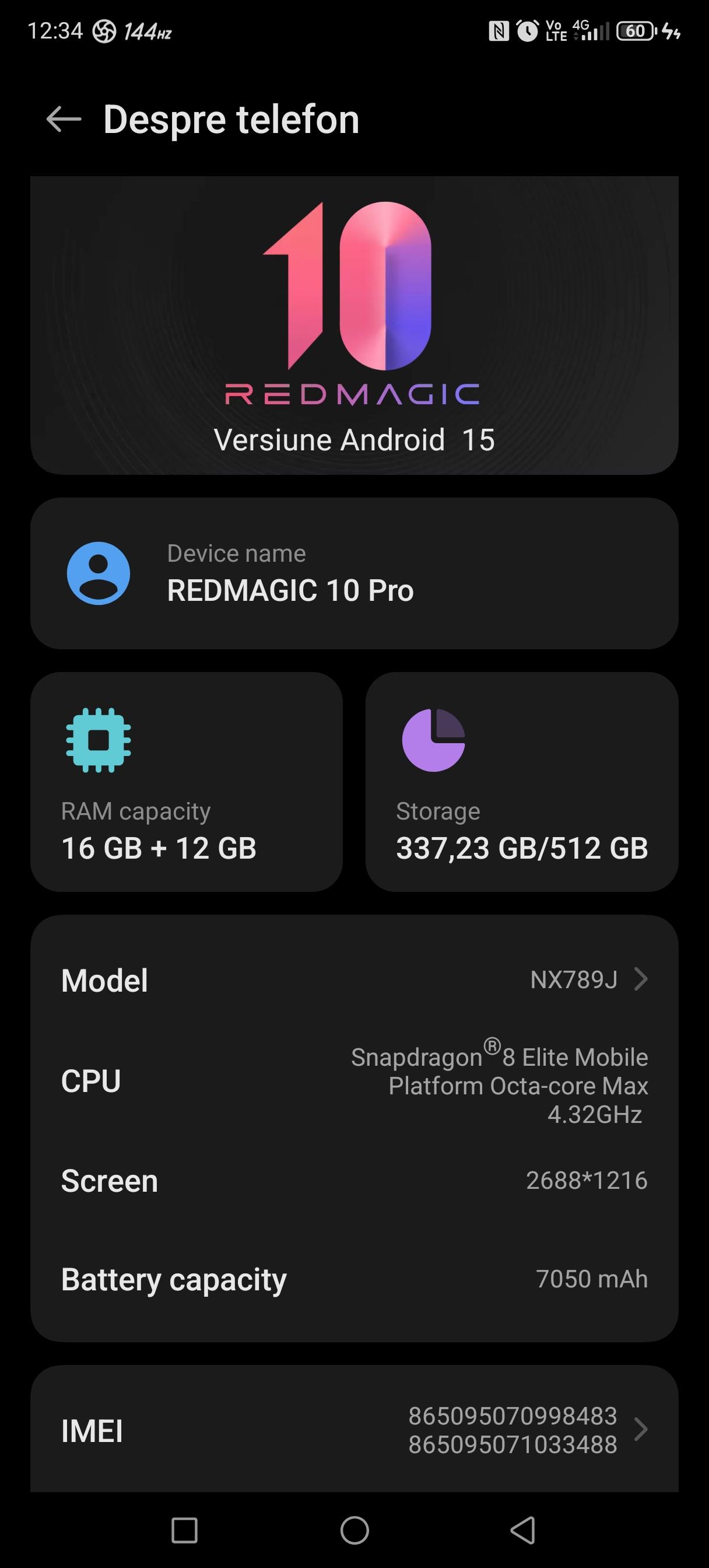
Task: Open the Storage card
Action: tap(522, 782)
